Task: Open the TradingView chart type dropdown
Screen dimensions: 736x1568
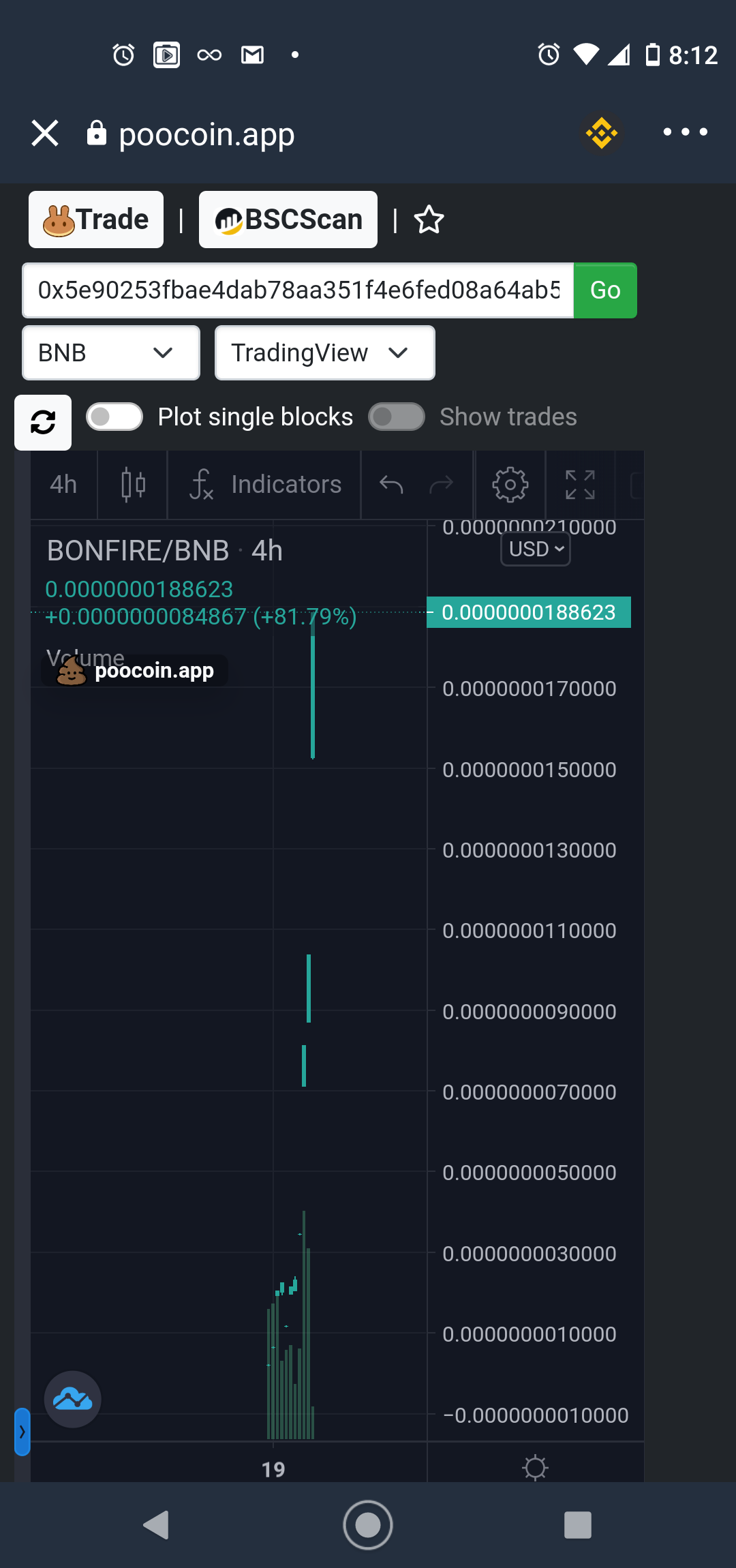Action: [x=324, y=352]
